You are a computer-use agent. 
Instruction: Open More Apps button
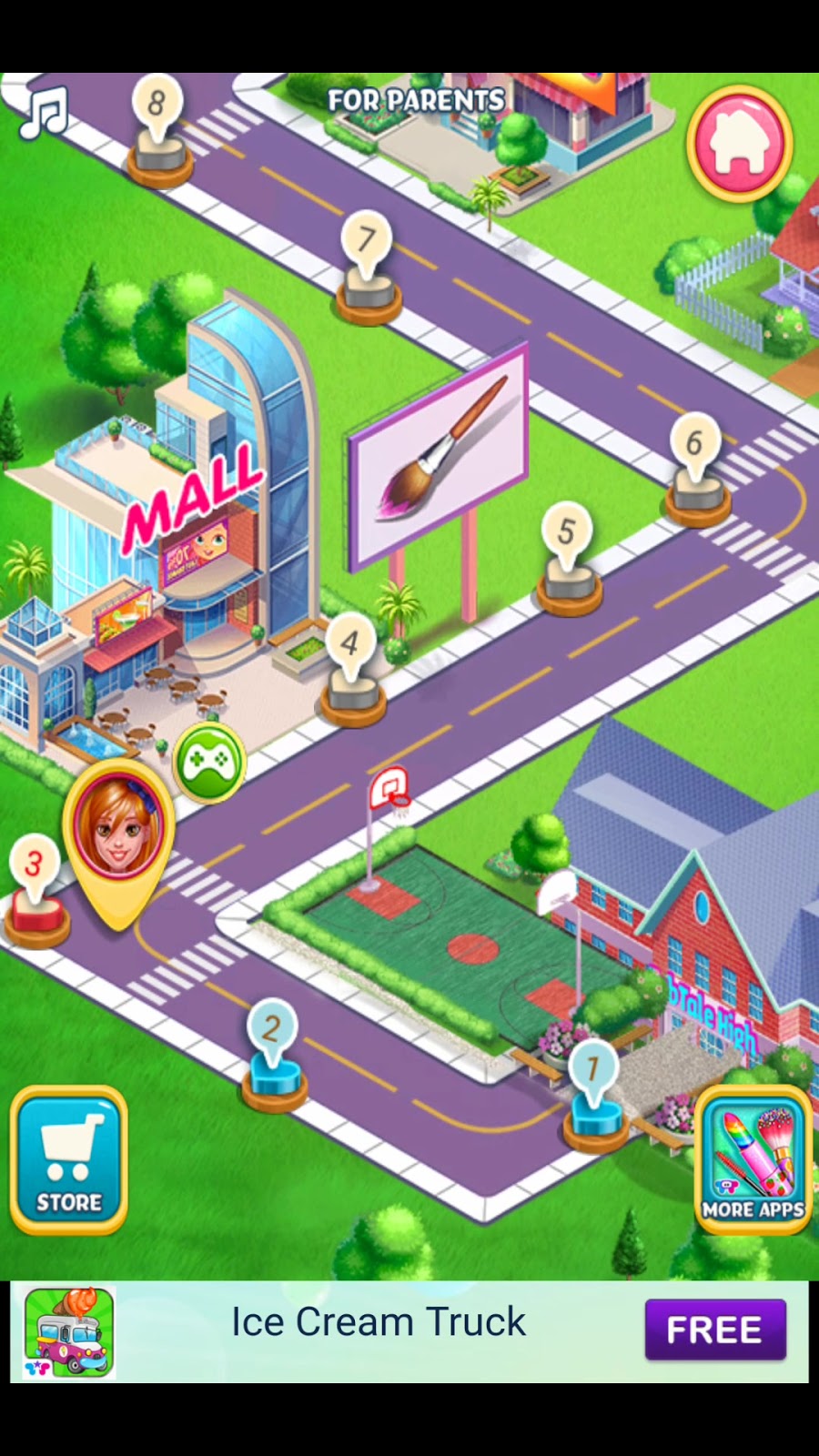[x=753, y=1159]
